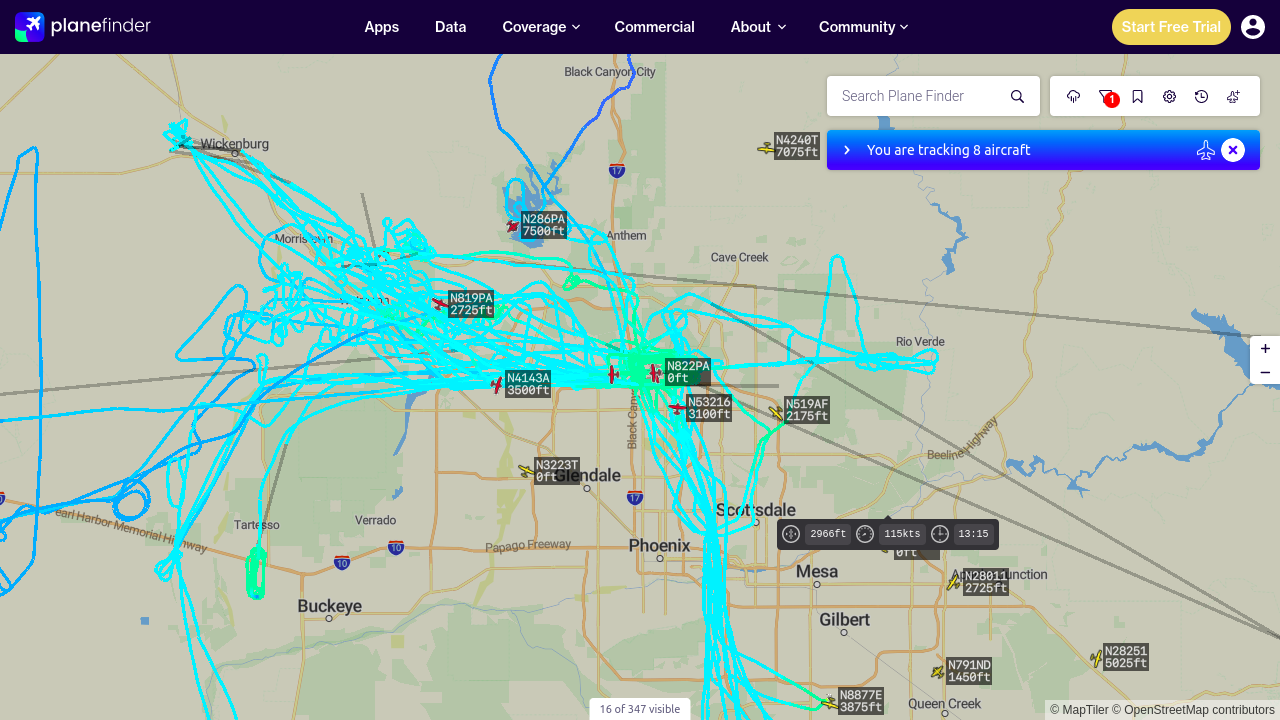Expand the tracking 8 aircraft banner
Image resolution: width=1280 pixels, height=720 pixels.
[x=847, y=150]
